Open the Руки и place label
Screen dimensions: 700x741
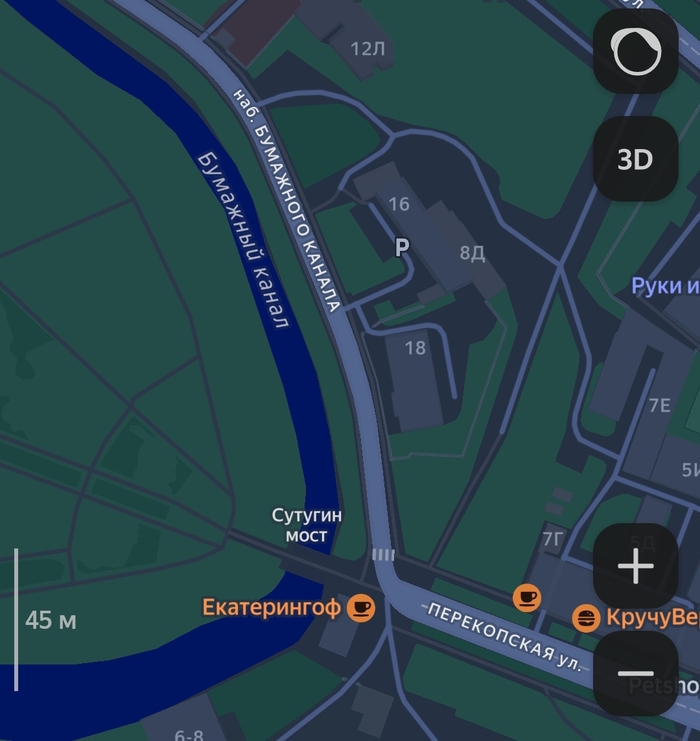[x=664, y=286]
